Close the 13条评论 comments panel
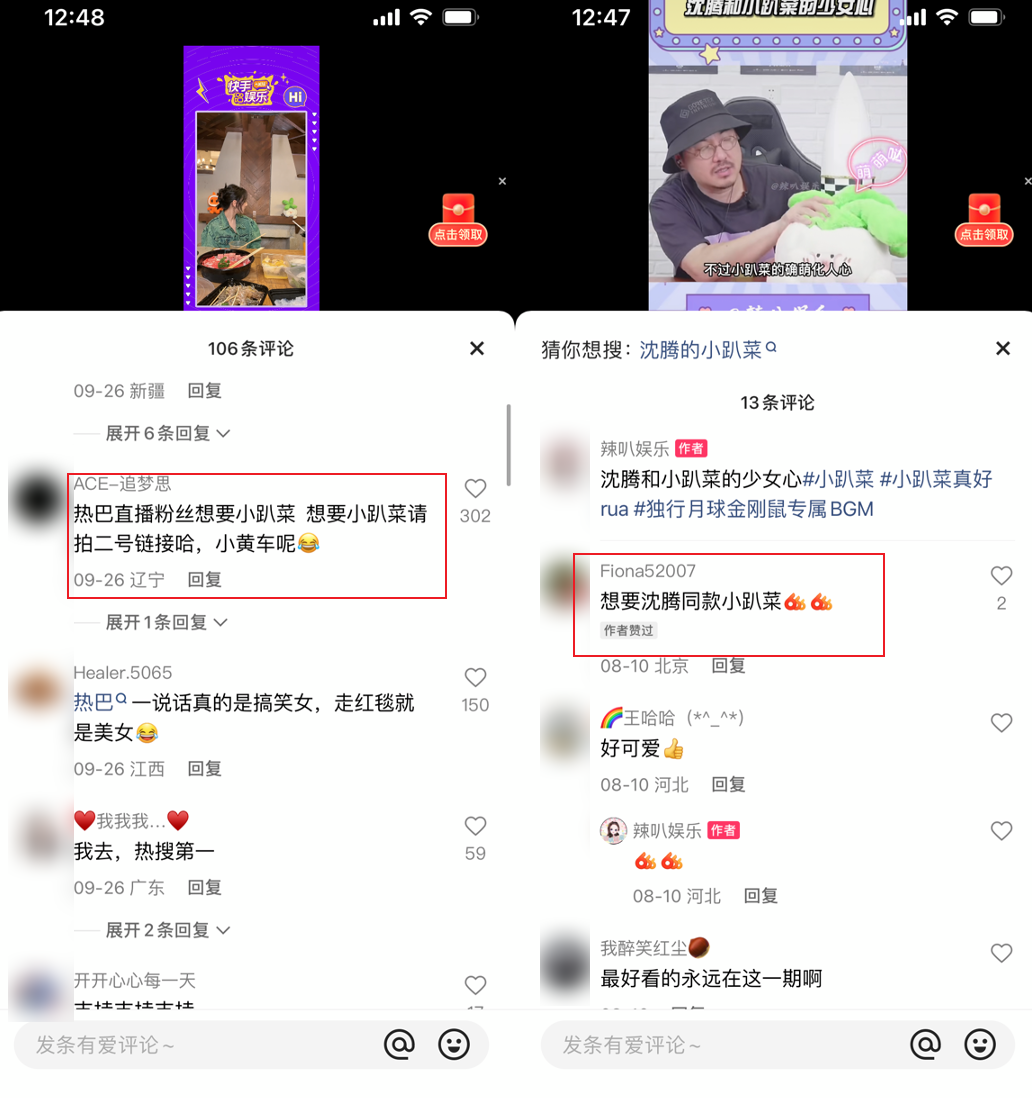The image size is (1032, 1098). (1003, 348)
